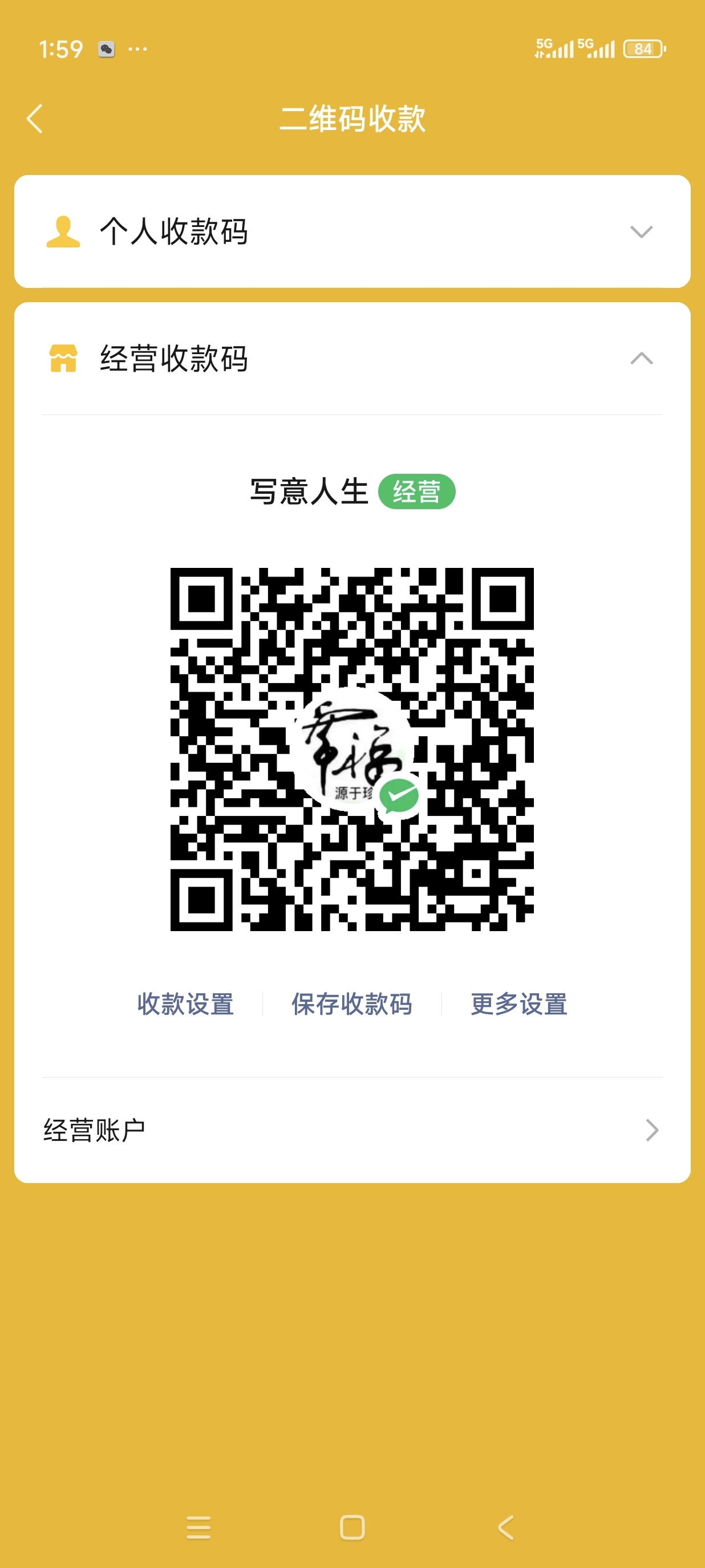Image resolution: width=705 pixels, height=1568 pixels.
Task: Open system recent apps menu
Action: coord(198,1527)
